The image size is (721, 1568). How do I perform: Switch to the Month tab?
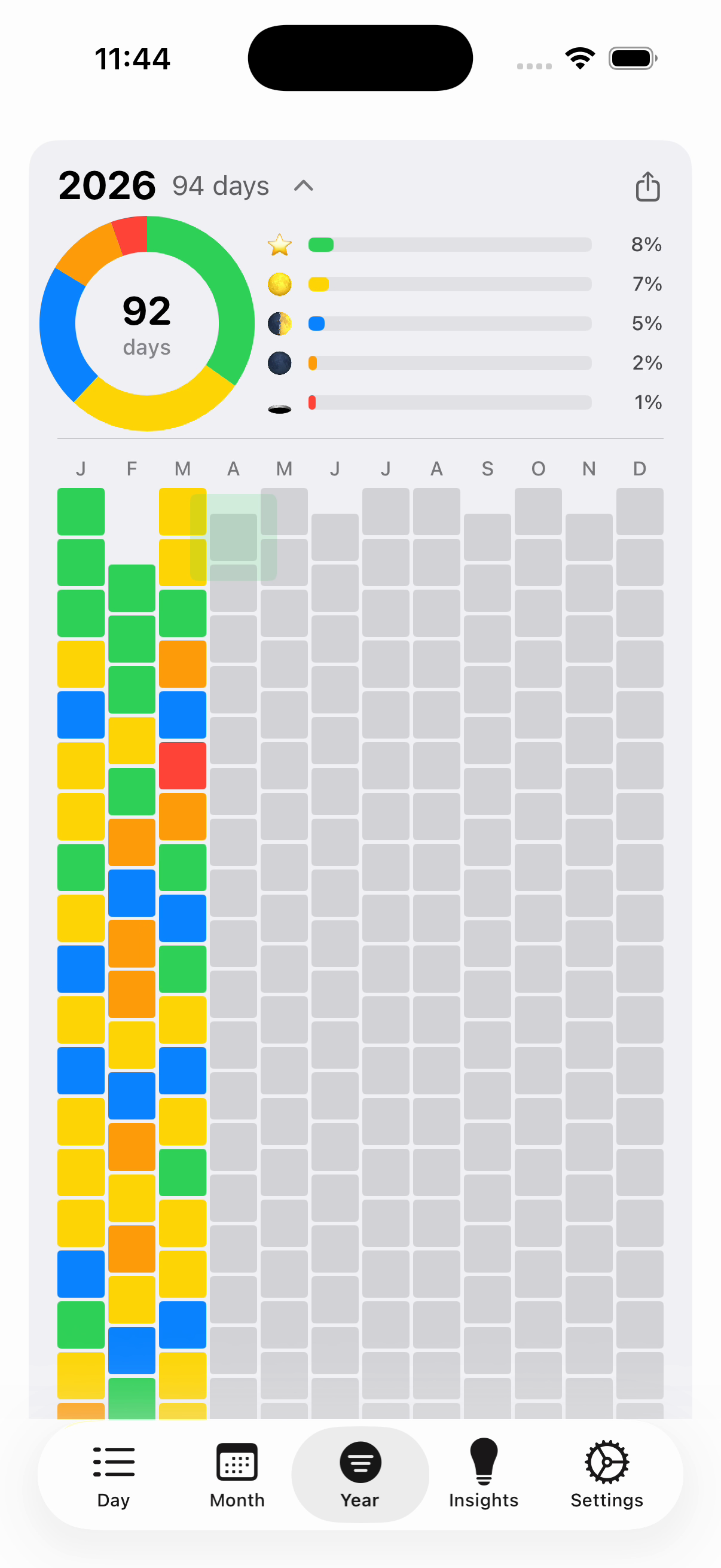[237, 1475]
